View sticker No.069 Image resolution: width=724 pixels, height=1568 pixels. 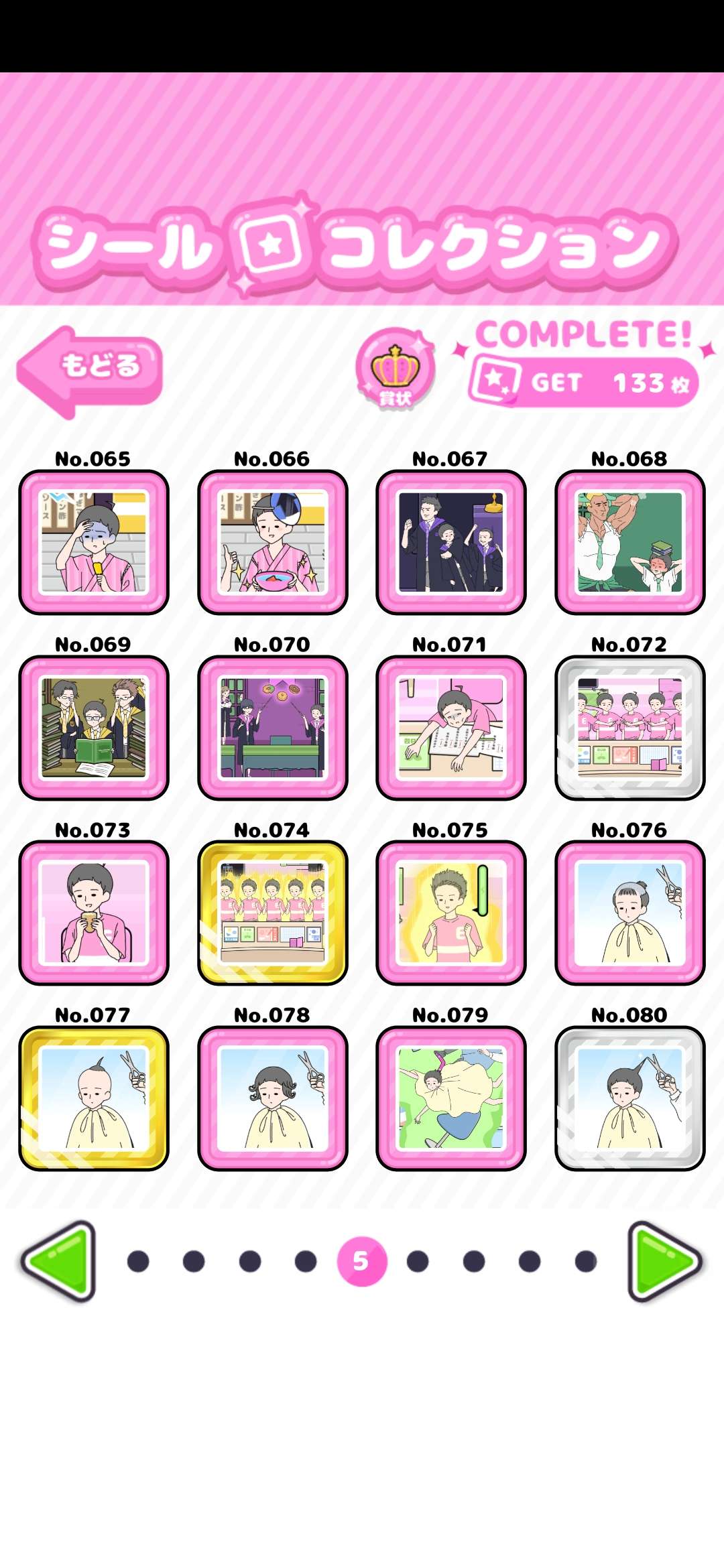click(x=94, y=728)
